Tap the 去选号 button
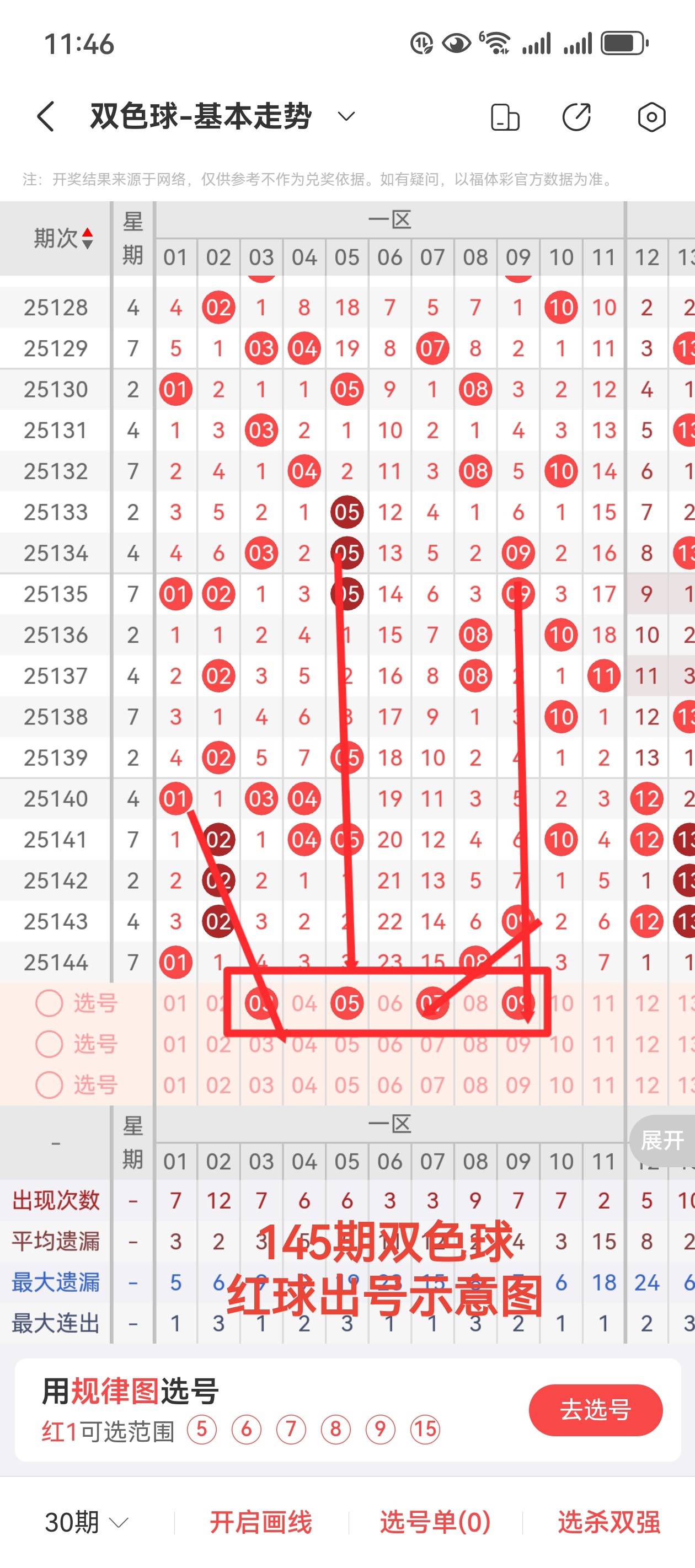Image resolution: width=695 pixels, height=1568 pixels. pyautogui.click(x=595, y=1410)
